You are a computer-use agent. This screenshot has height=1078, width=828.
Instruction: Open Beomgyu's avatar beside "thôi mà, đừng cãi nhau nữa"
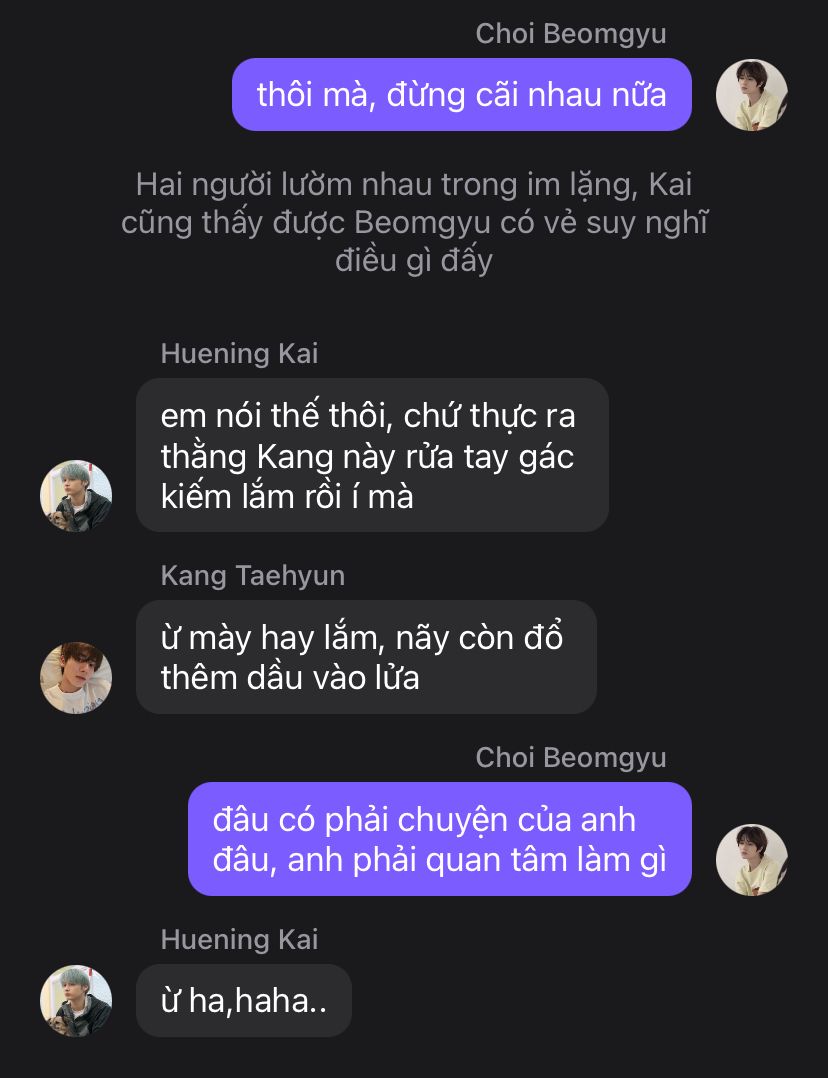point(752,95)
